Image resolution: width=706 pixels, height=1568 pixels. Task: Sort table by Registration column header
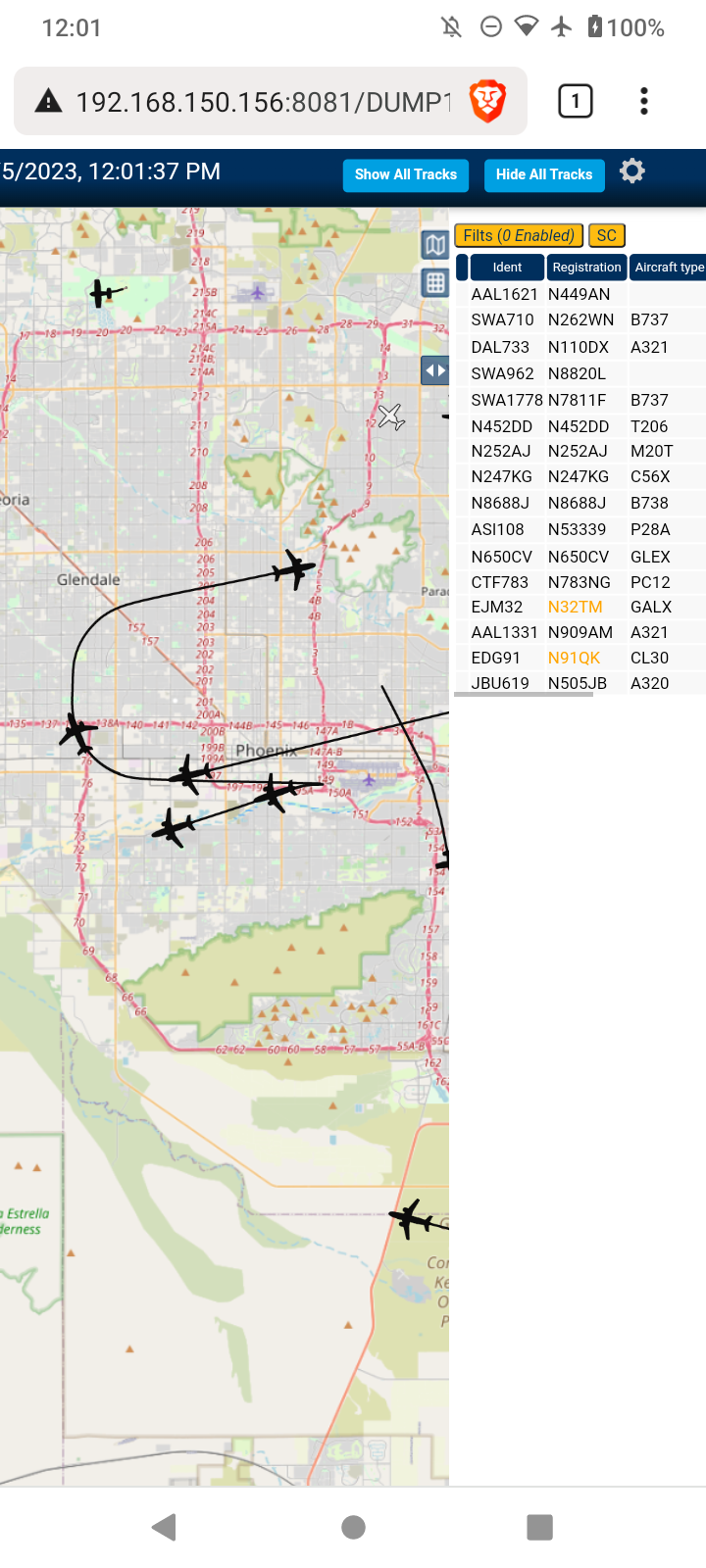(x=586, y=267)
